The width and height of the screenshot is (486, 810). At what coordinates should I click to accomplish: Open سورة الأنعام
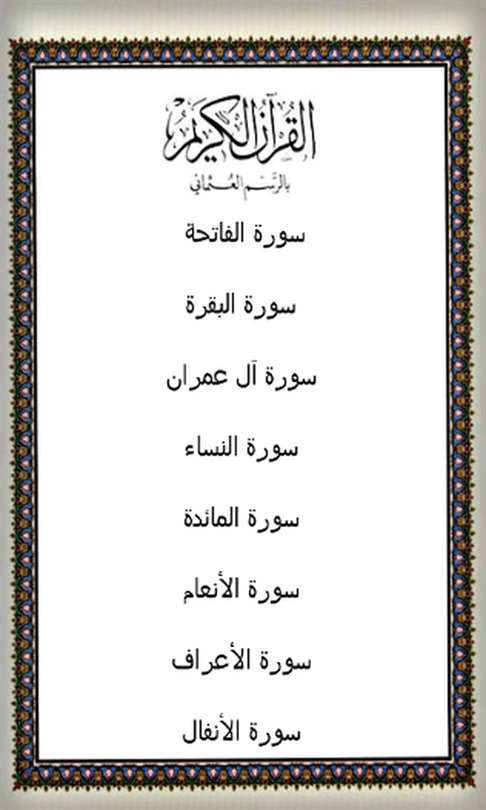point(241,590)
